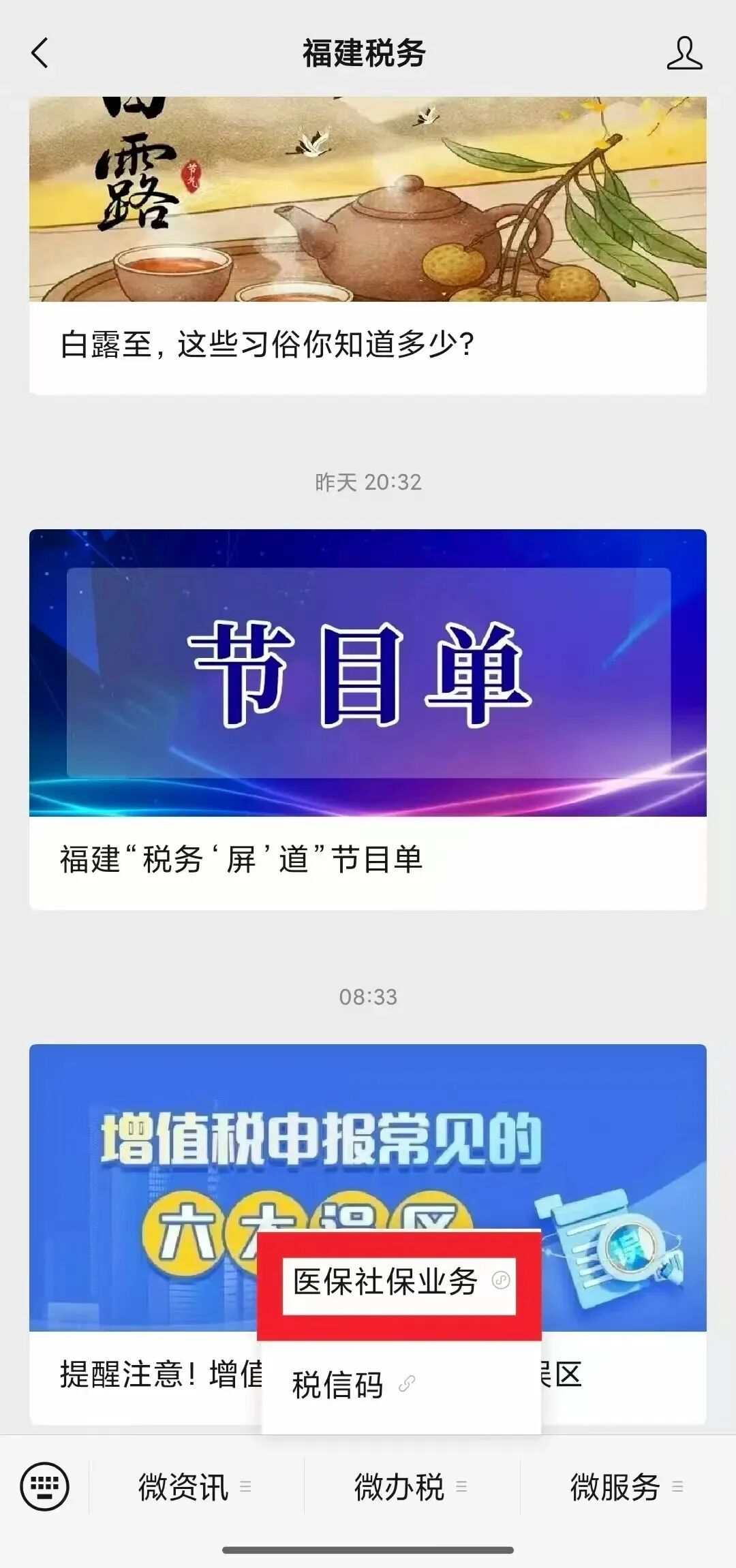This screenshot has height=1568, width=736.
Task: Go back from 福建税务 chat
Action: tap(40, 53)
